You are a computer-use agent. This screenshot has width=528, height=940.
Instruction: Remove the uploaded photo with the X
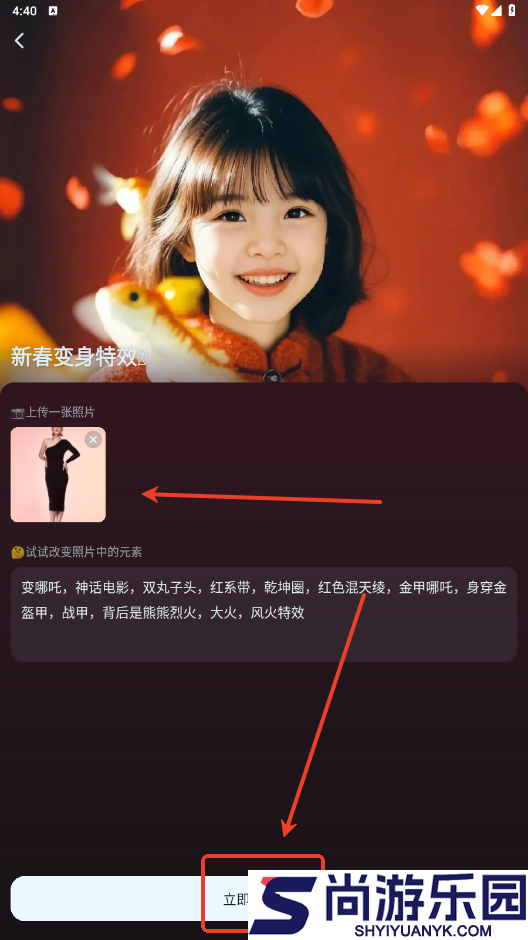pyautogui.click(x=93, y=439)
